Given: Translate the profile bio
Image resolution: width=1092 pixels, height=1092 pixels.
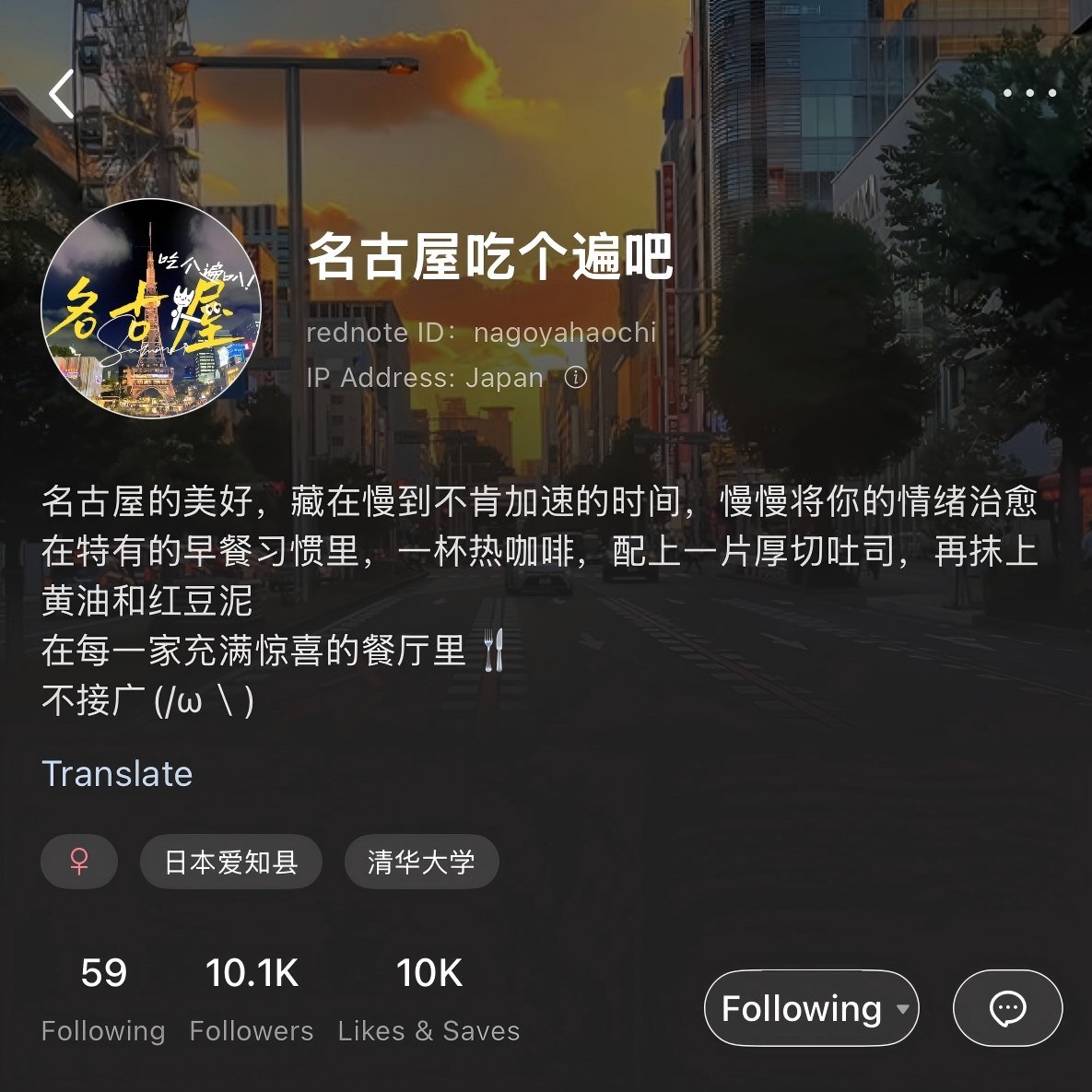Looking at the screenshot, I should coord(117,773).
